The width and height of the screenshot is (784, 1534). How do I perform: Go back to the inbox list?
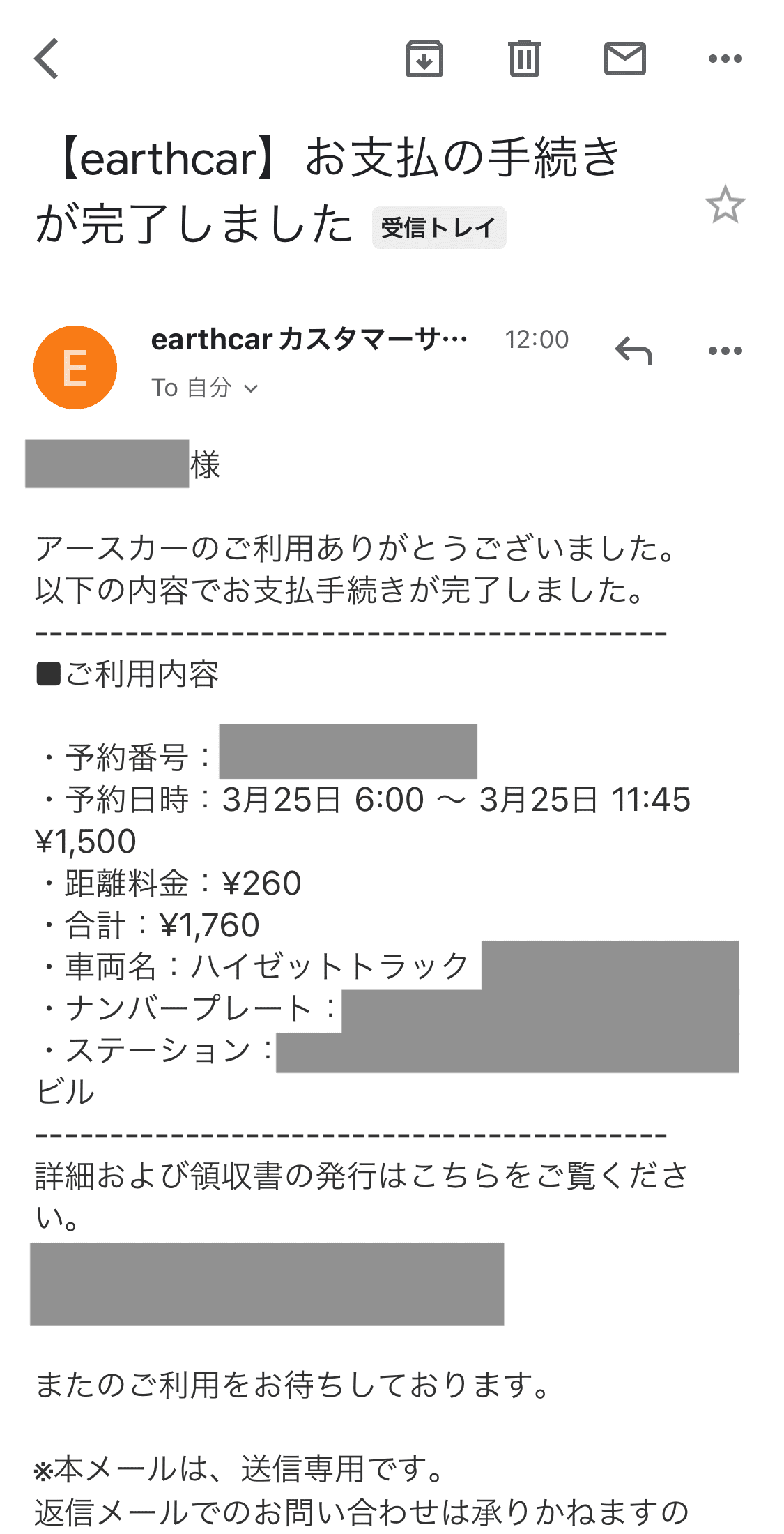point(46,59)
